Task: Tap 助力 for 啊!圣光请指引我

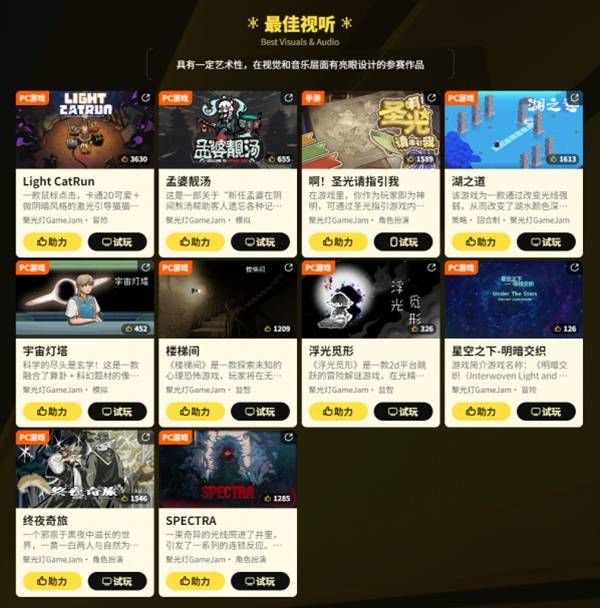Action: pos(338,242)
